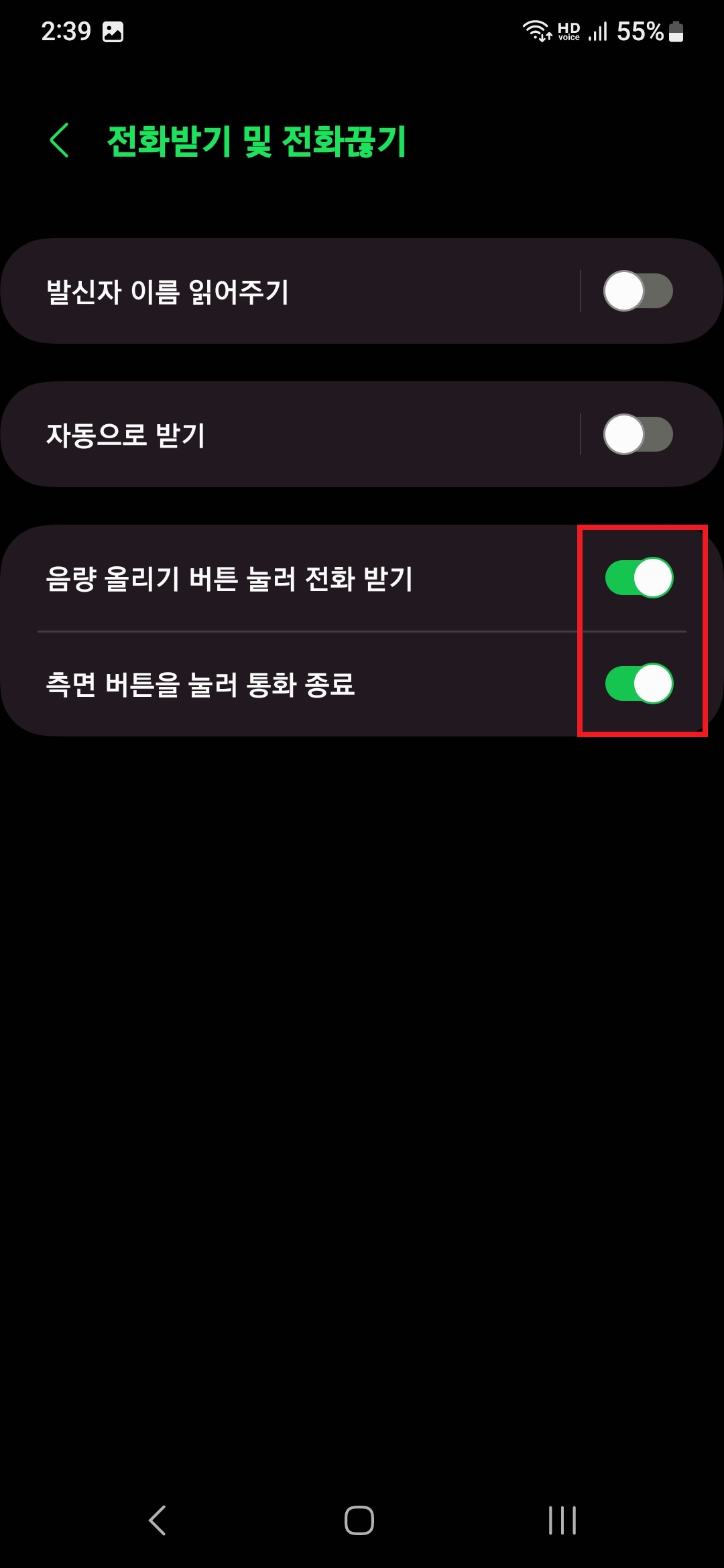Tap the Wi-Fi status icon
The width and height of the screenshot is (724, 1568).
click(x=538, y=30)
